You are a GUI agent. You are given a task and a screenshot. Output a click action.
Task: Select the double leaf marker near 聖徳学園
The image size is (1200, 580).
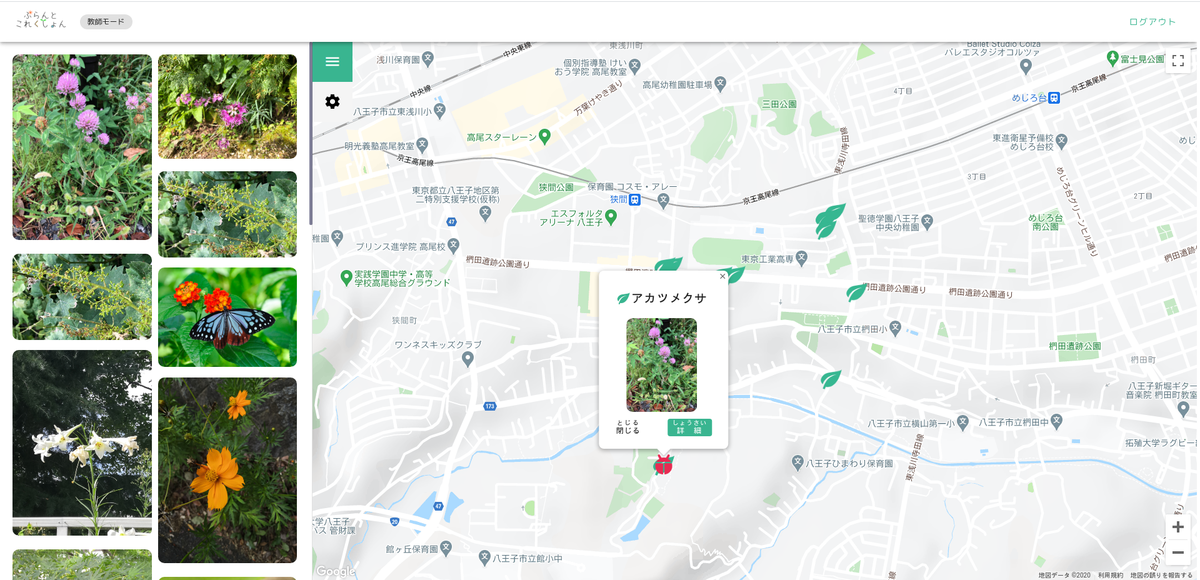(x=828, y=221)
